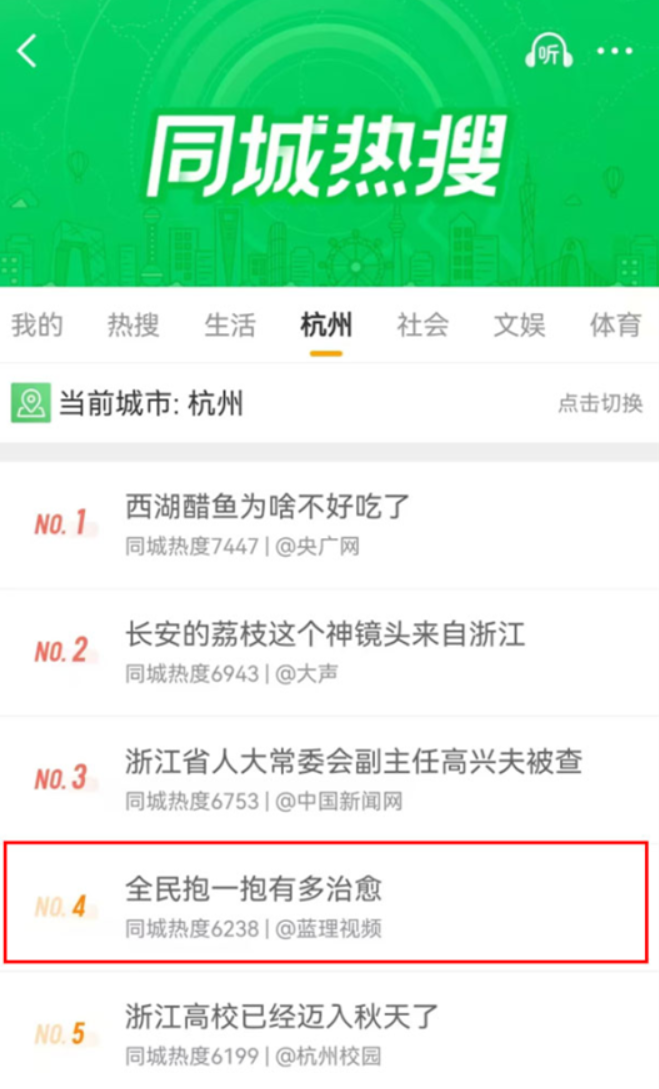Open No.1 西湖醋鱼为啥不好吃了
The image size is (659, 1089).
click(x=268, y=507)
